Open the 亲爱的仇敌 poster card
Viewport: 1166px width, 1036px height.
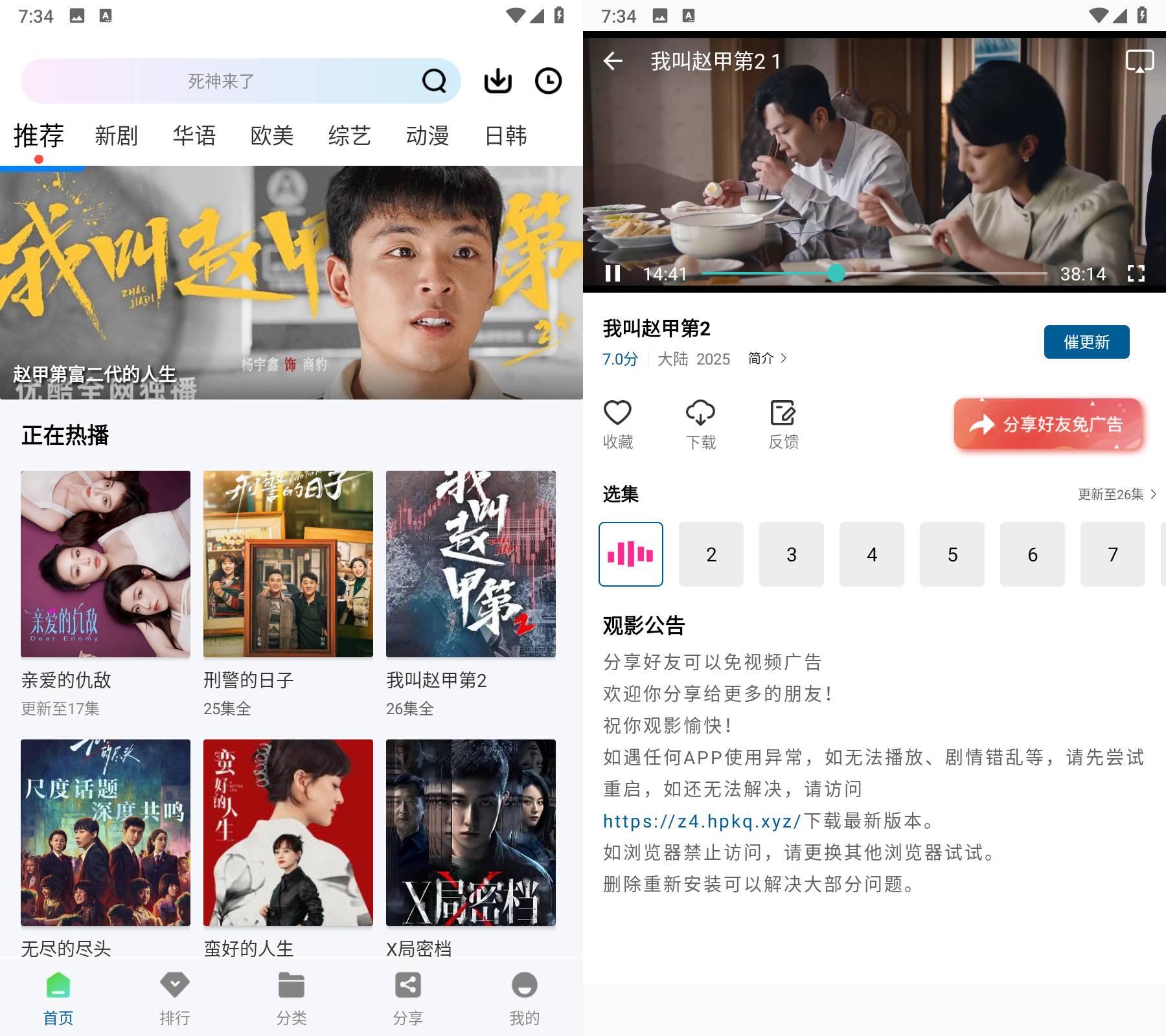[x=106, y=563]
